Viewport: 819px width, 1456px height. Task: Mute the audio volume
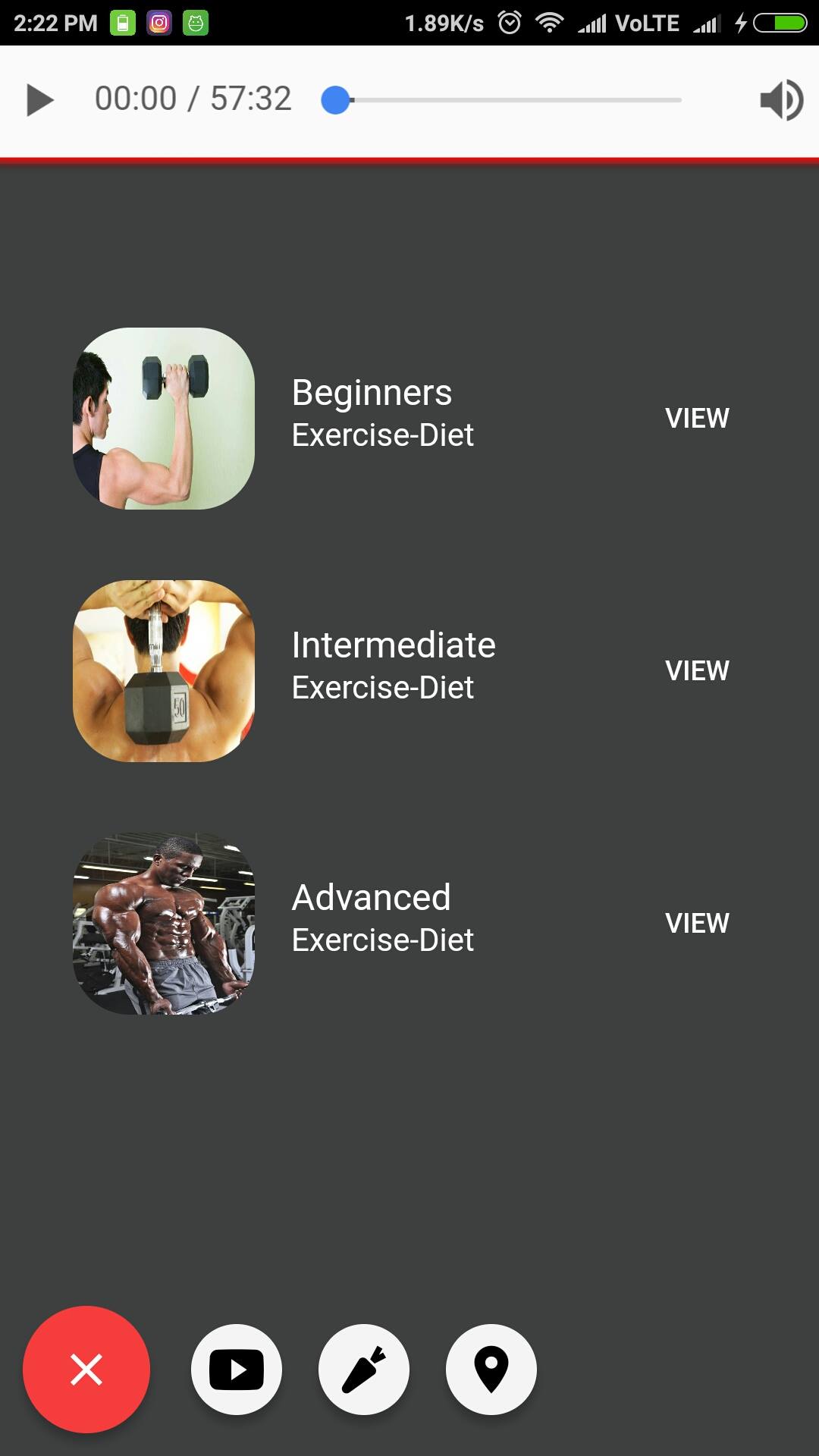(x=781, y=100)
